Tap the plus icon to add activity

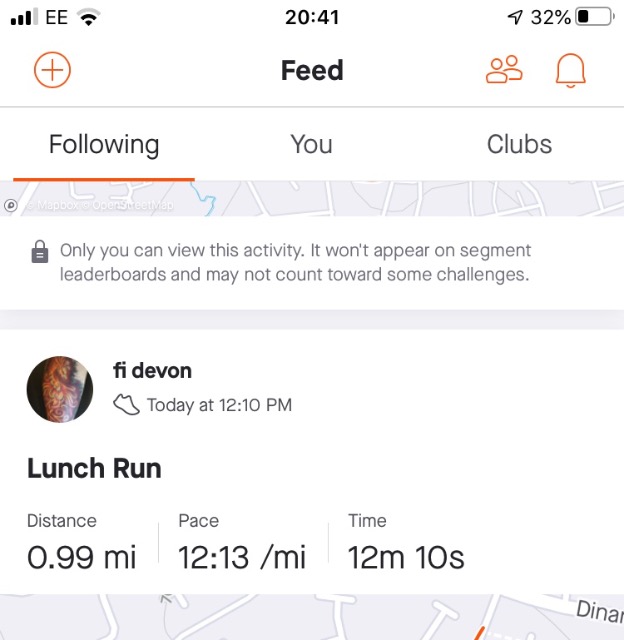click(x=53, y=70)
